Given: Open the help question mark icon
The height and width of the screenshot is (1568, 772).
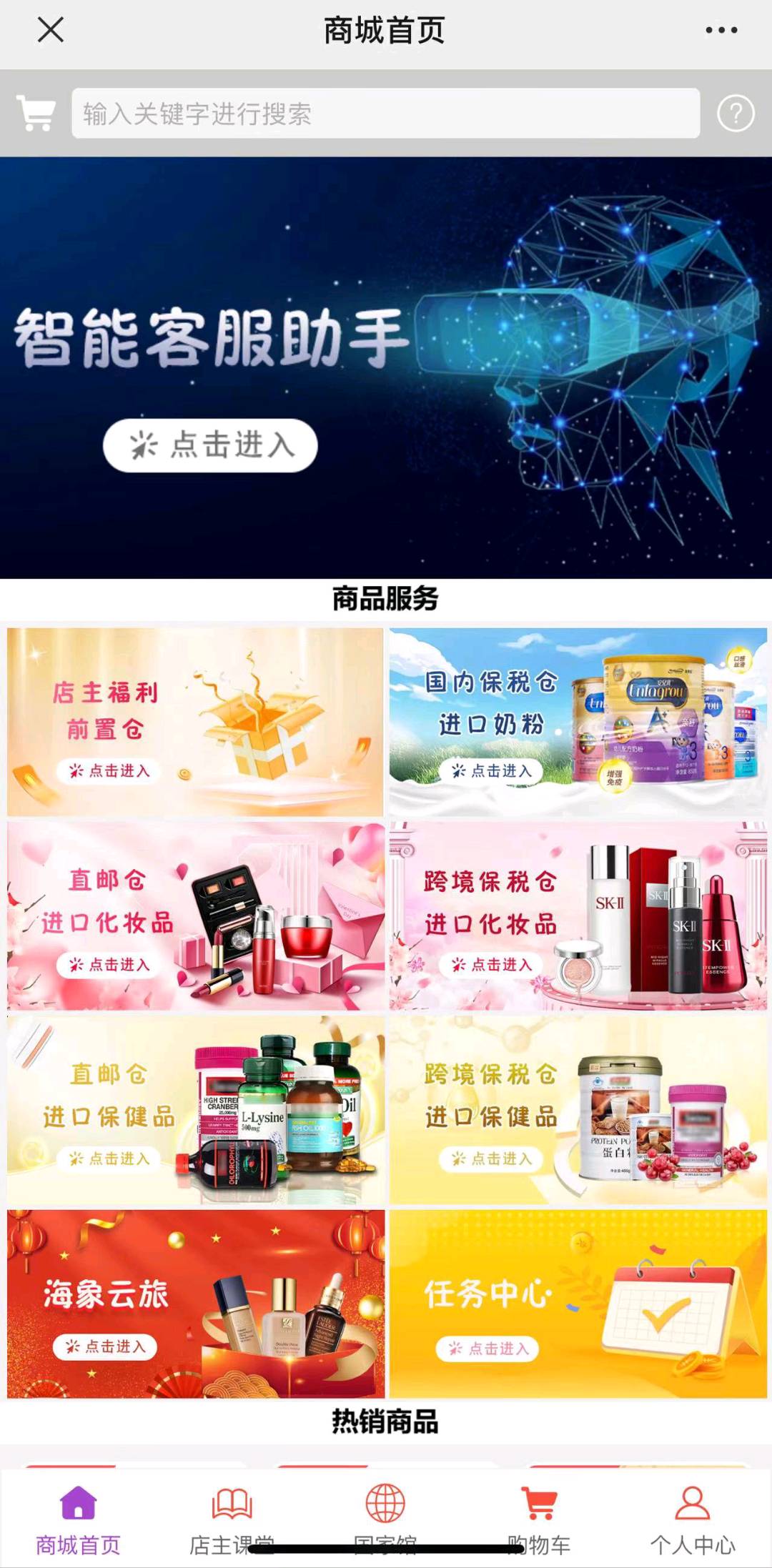Looking at the screenshot, I should pos(736,113).
